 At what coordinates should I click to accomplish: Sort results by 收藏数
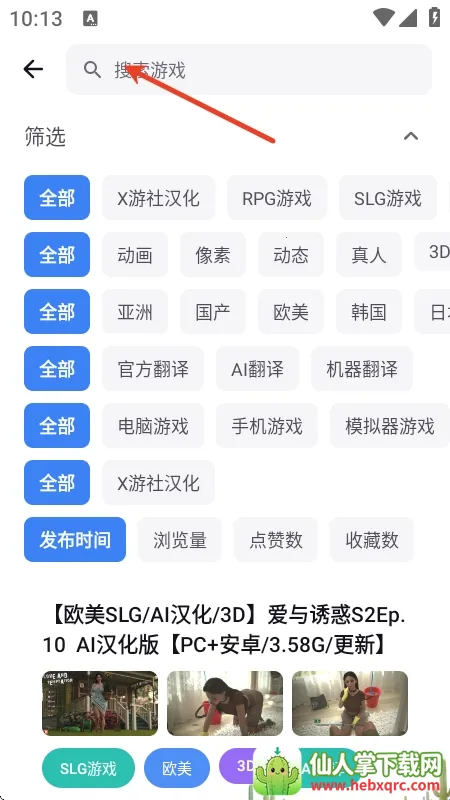point(371,540)
